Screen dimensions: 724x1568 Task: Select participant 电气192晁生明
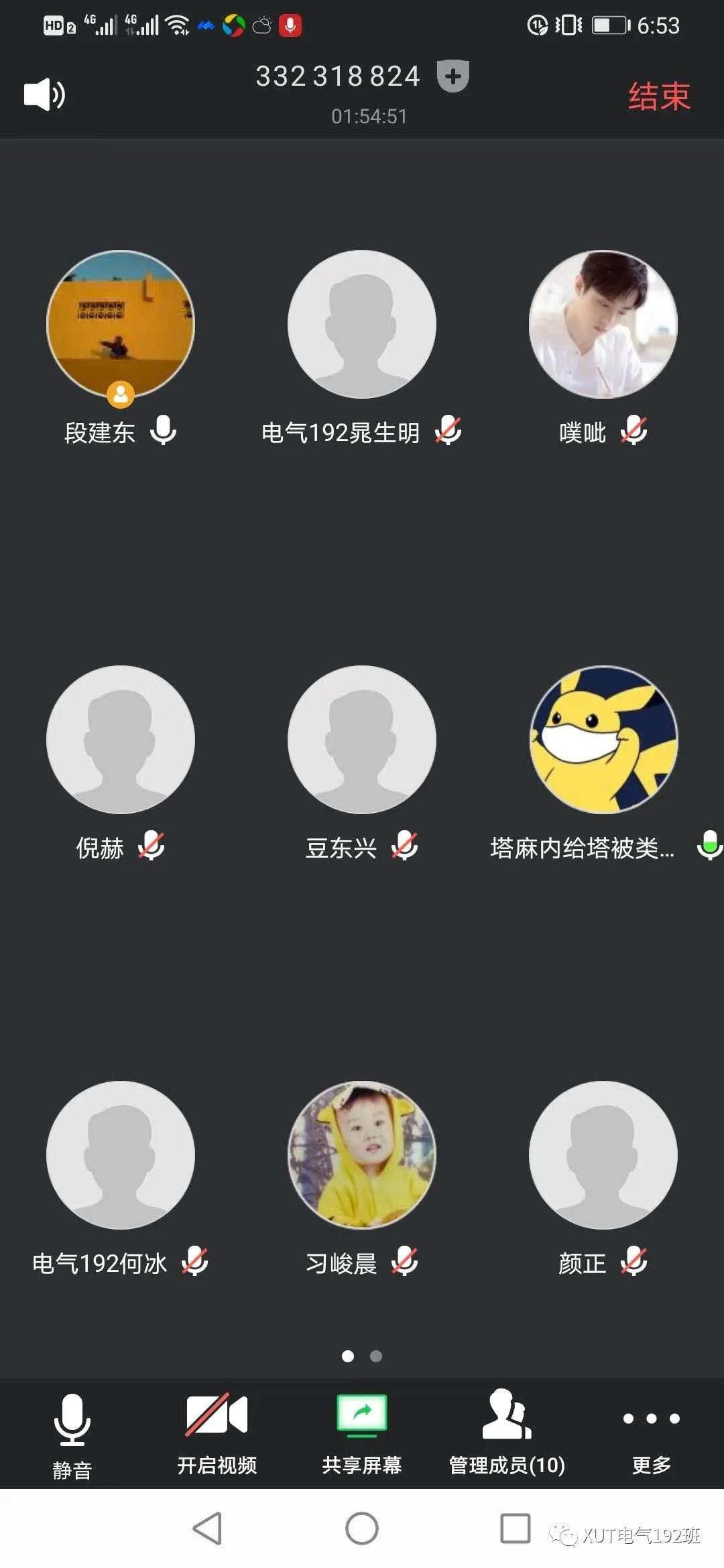coord(362,324)
